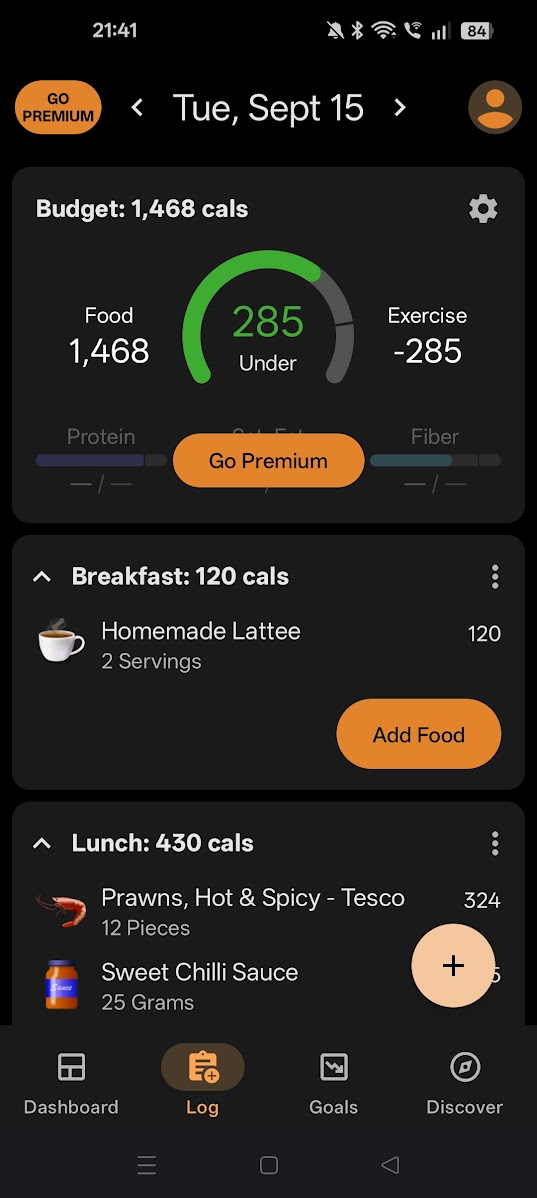Open budget settings gear

(x=484, y=209)
